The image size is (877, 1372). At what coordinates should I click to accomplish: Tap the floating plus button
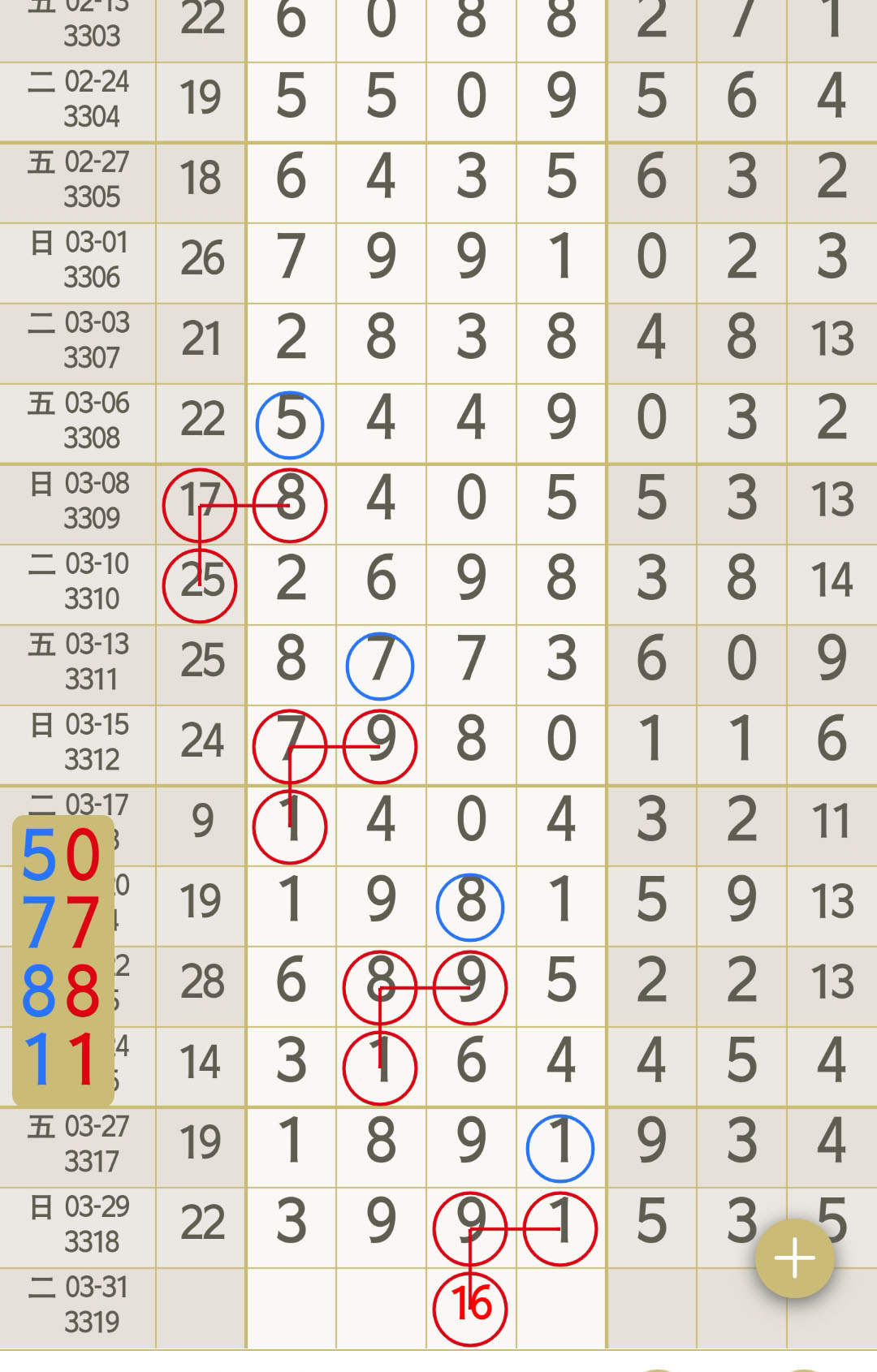[794, 1258]
